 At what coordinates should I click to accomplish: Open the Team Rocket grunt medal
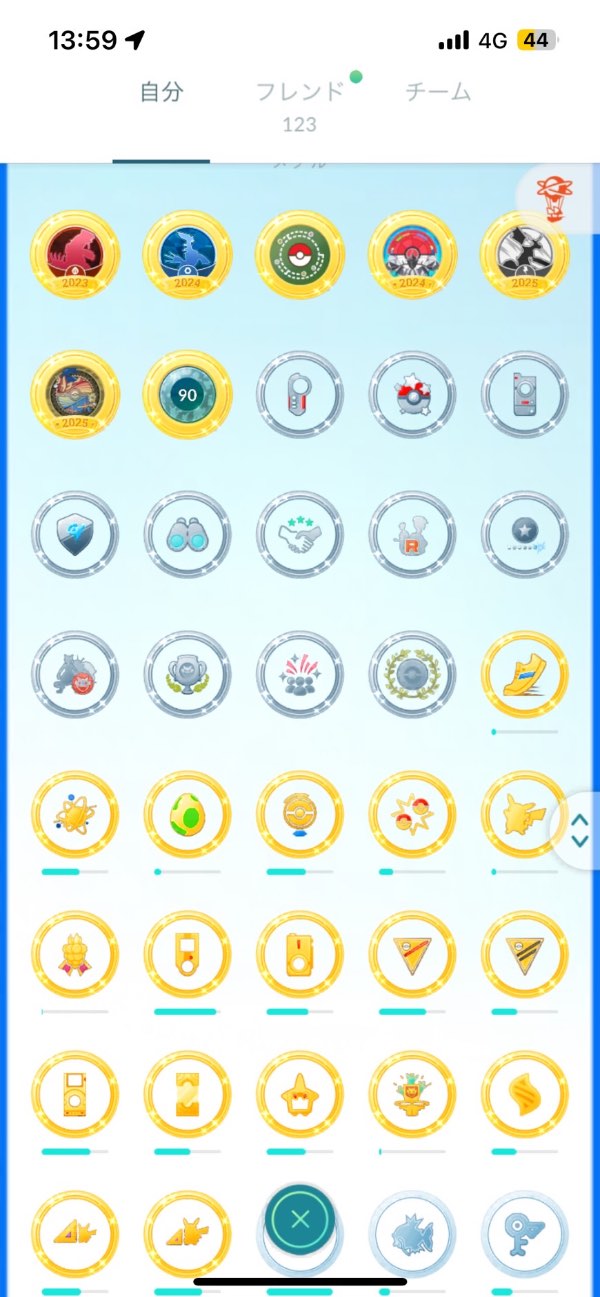[x=412, y=534]
